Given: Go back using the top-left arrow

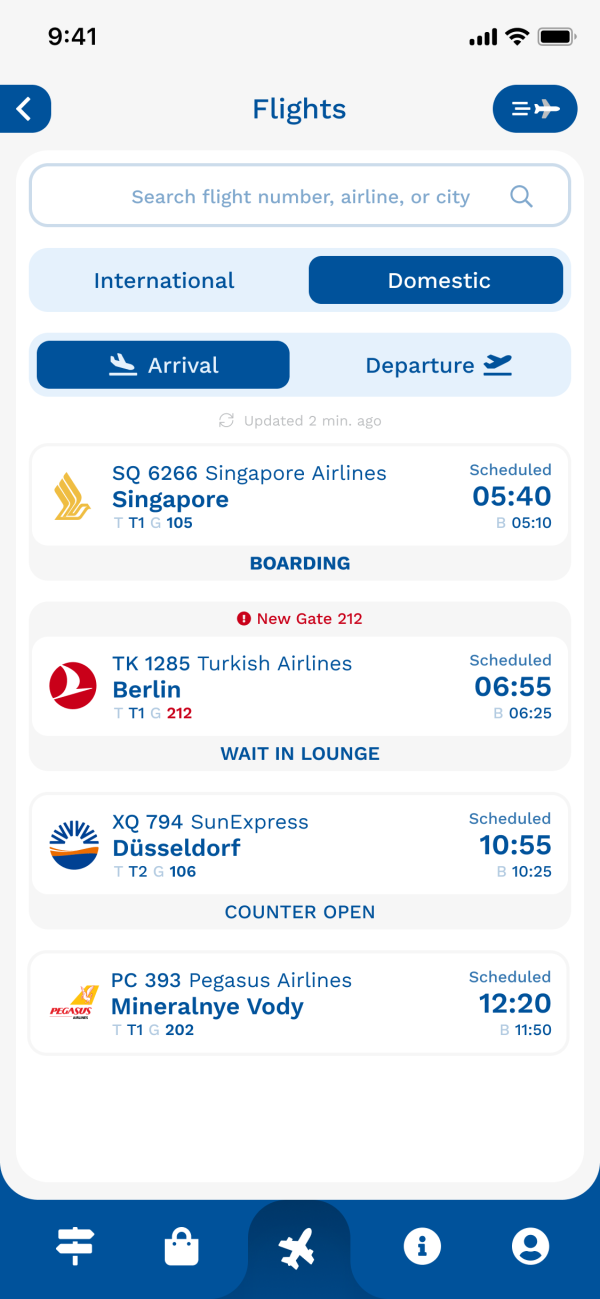Looking at the screenshot, I should point(25,109).
